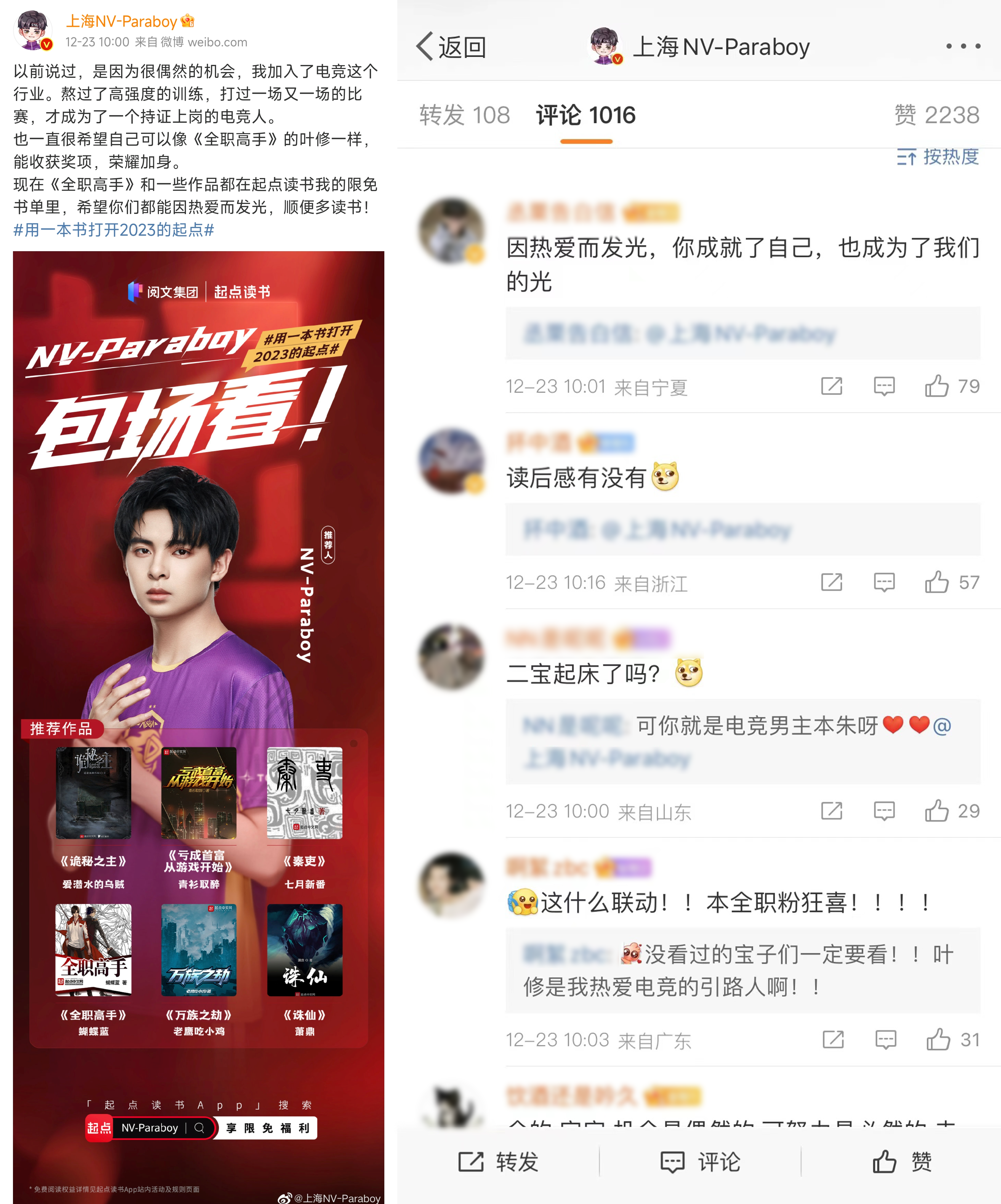View the post's poster image full screen
The height and width of the screenshot is (1204, 1001).
coord(198,688)
